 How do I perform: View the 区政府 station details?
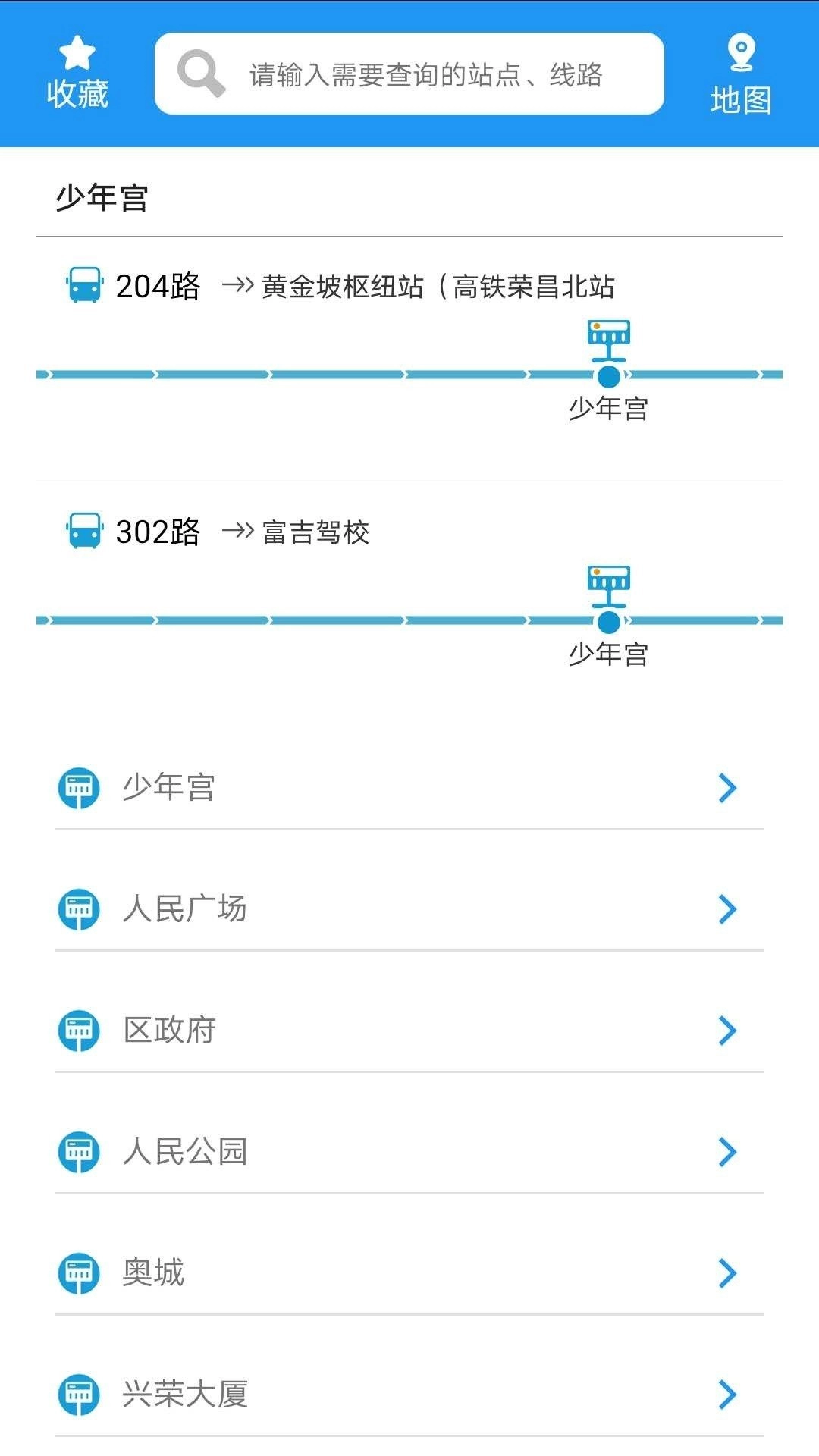coord(409,1030)
